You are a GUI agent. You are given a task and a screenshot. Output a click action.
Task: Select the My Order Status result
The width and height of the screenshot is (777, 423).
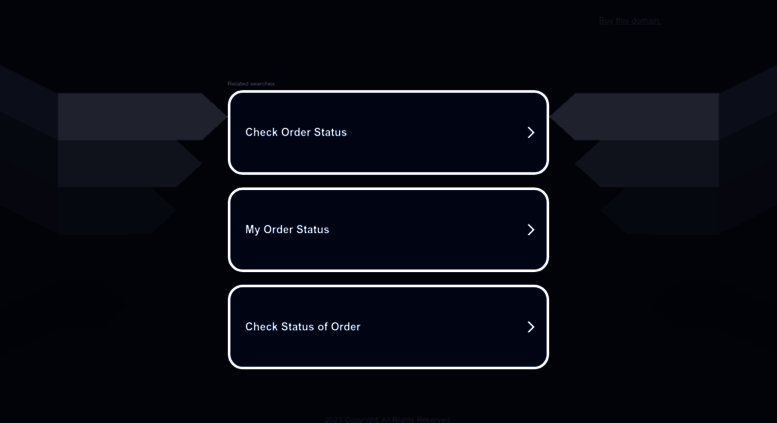point(388,229)
